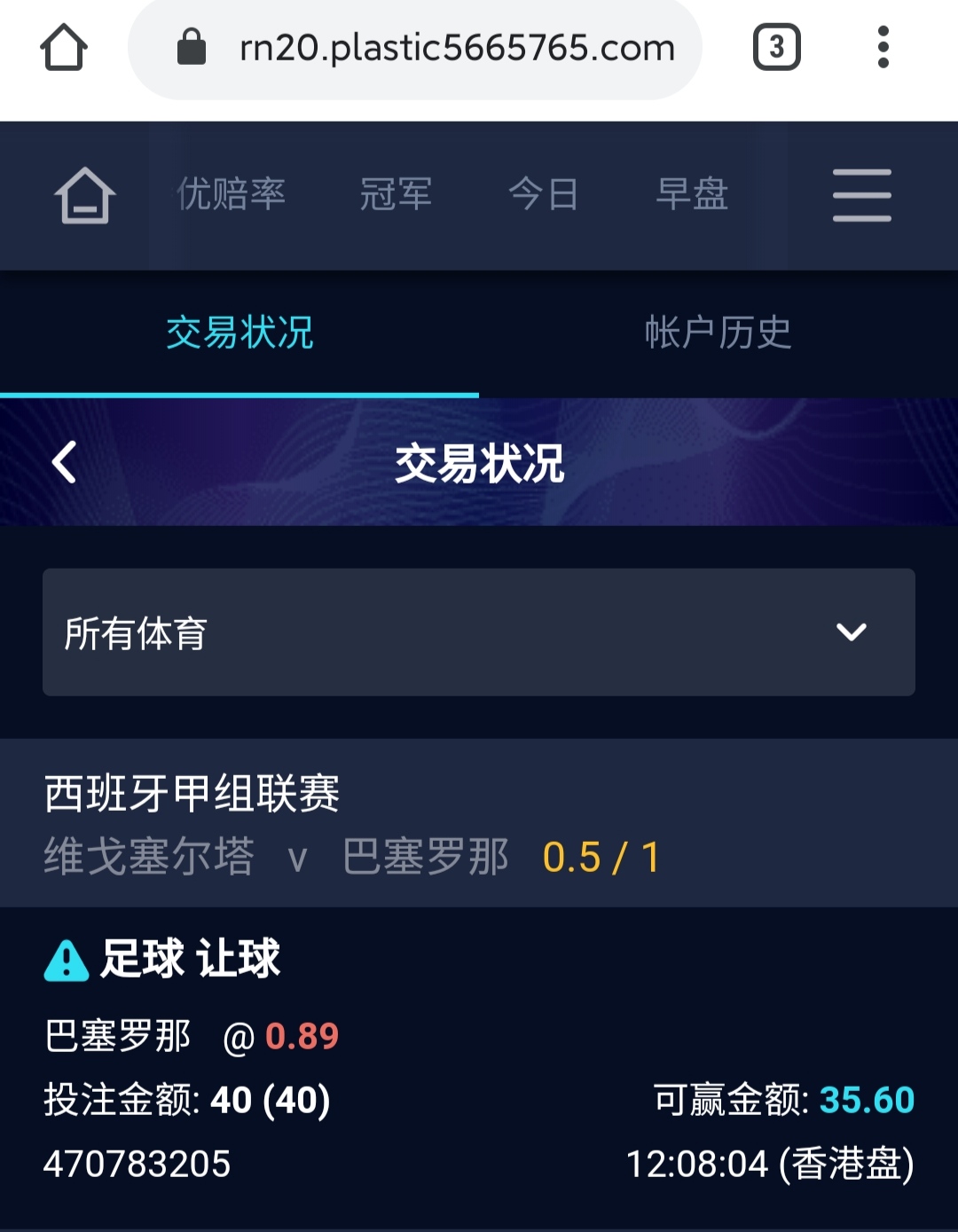Tap the warning icon beside 足球 让球

coord(67,961)
